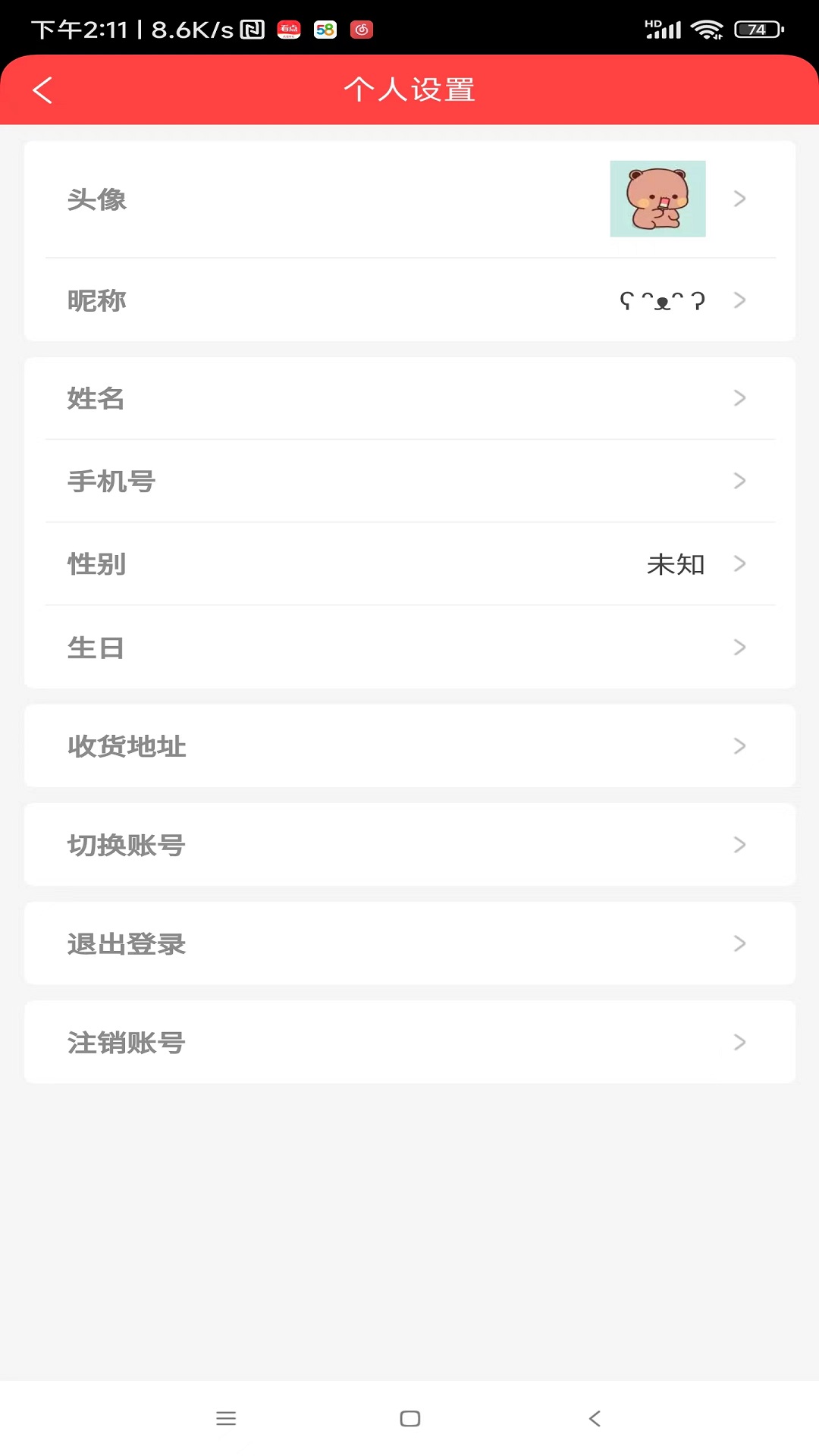The width and height of the screenshot is (819, 1456).
Task: Open the 头像 avatar setting
Action: coord(409,199)
